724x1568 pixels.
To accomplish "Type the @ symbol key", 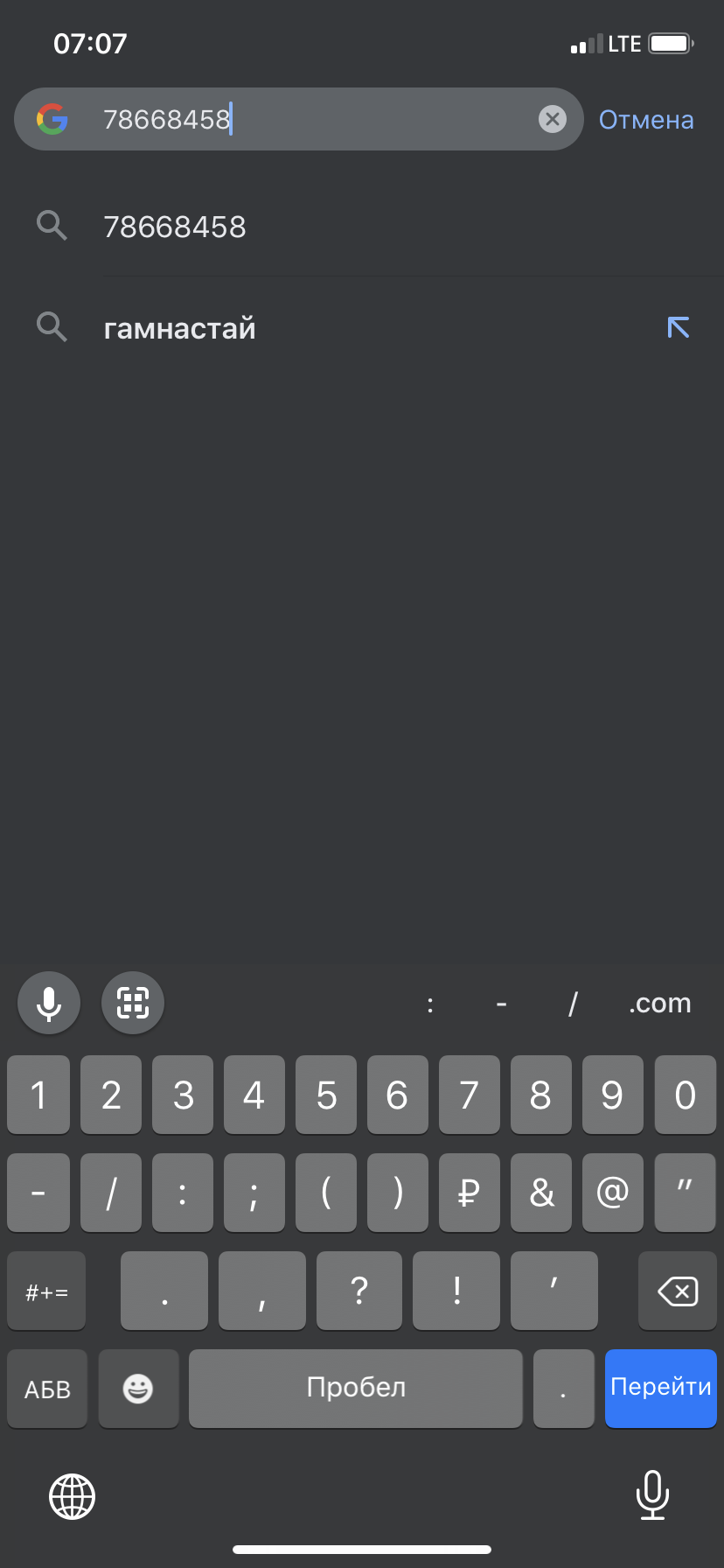I will [613, 1193].
